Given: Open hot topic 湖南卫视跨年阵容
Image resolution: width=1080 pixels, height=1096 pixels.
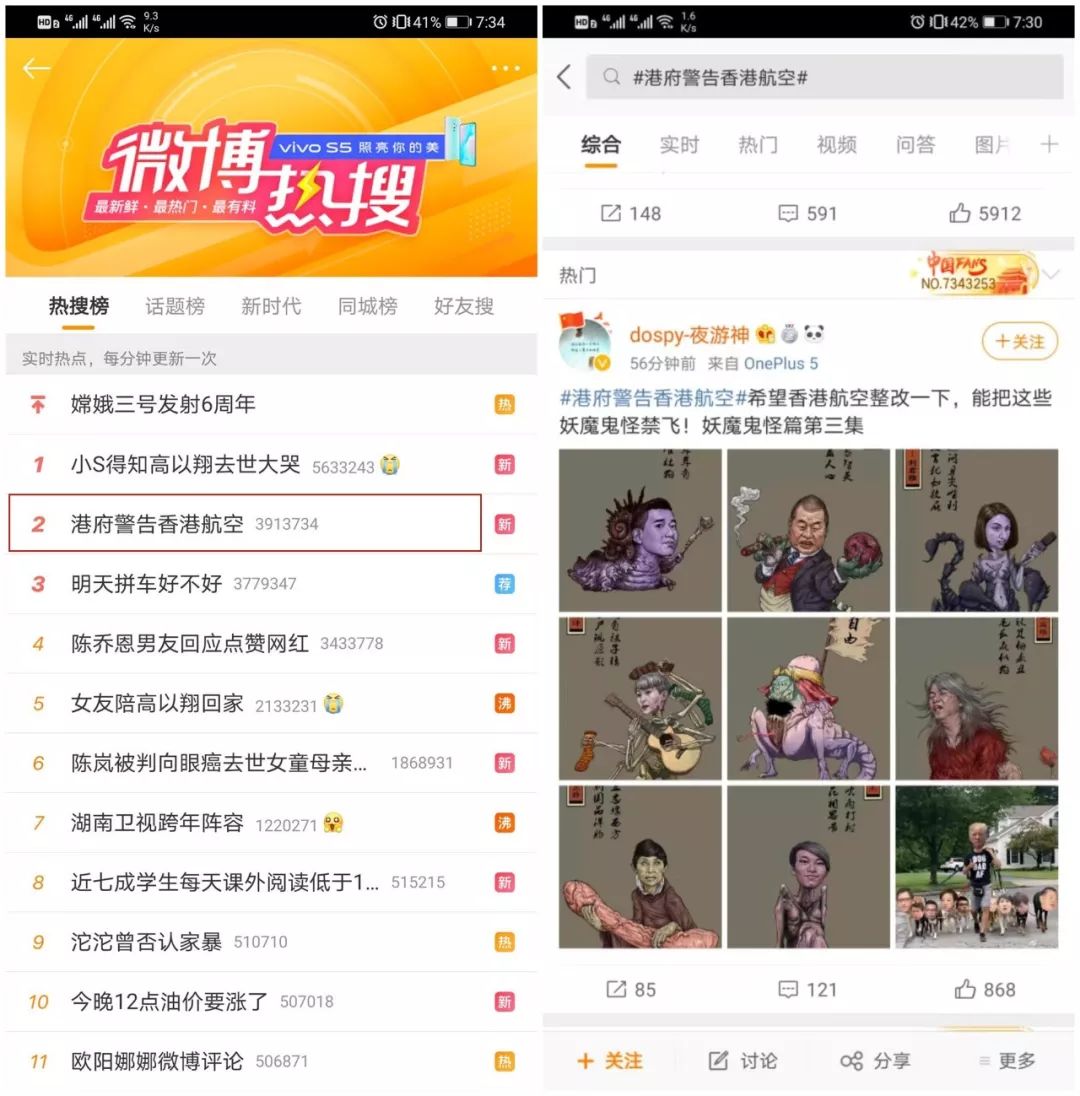Looking at the screenshot, I should tap(157, 823).
